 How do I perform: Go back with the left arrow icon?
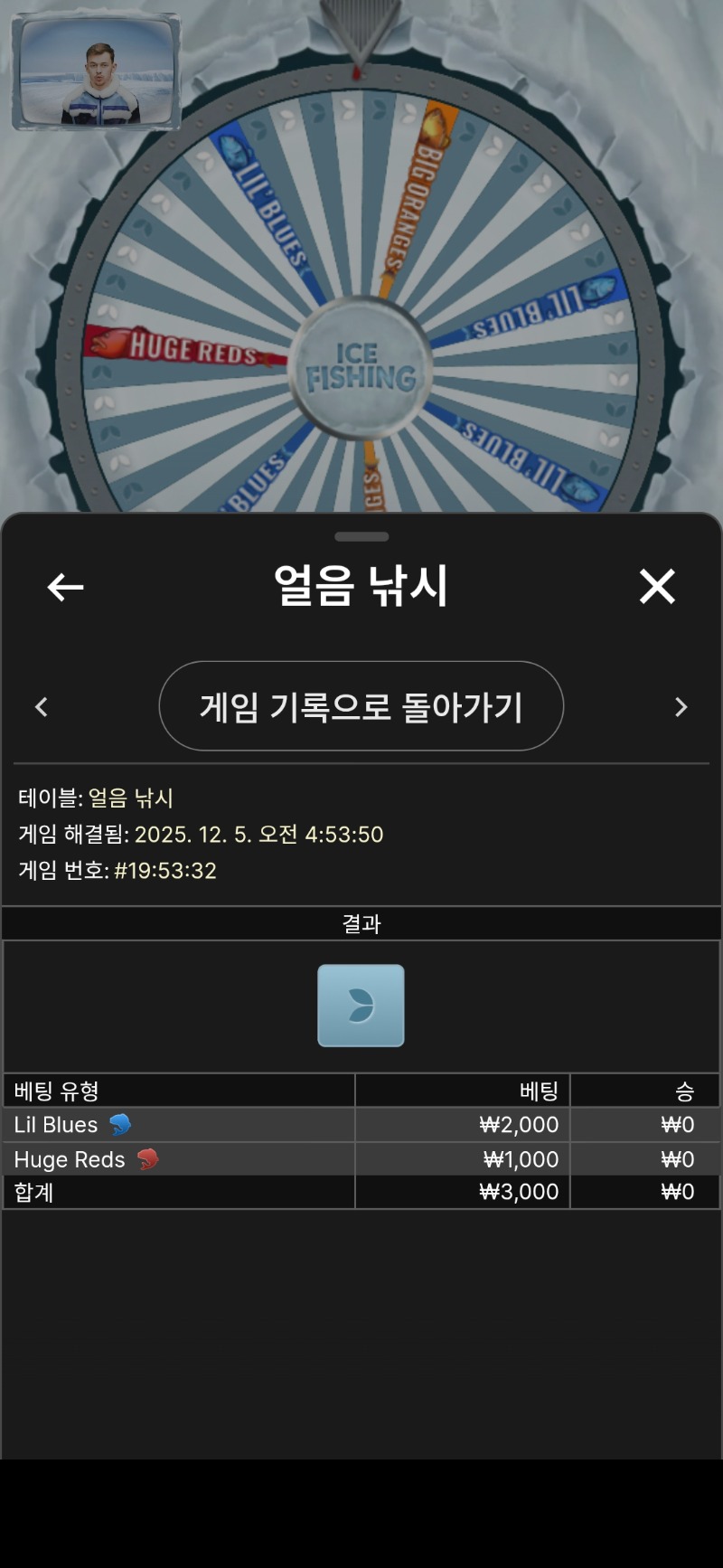65,587
